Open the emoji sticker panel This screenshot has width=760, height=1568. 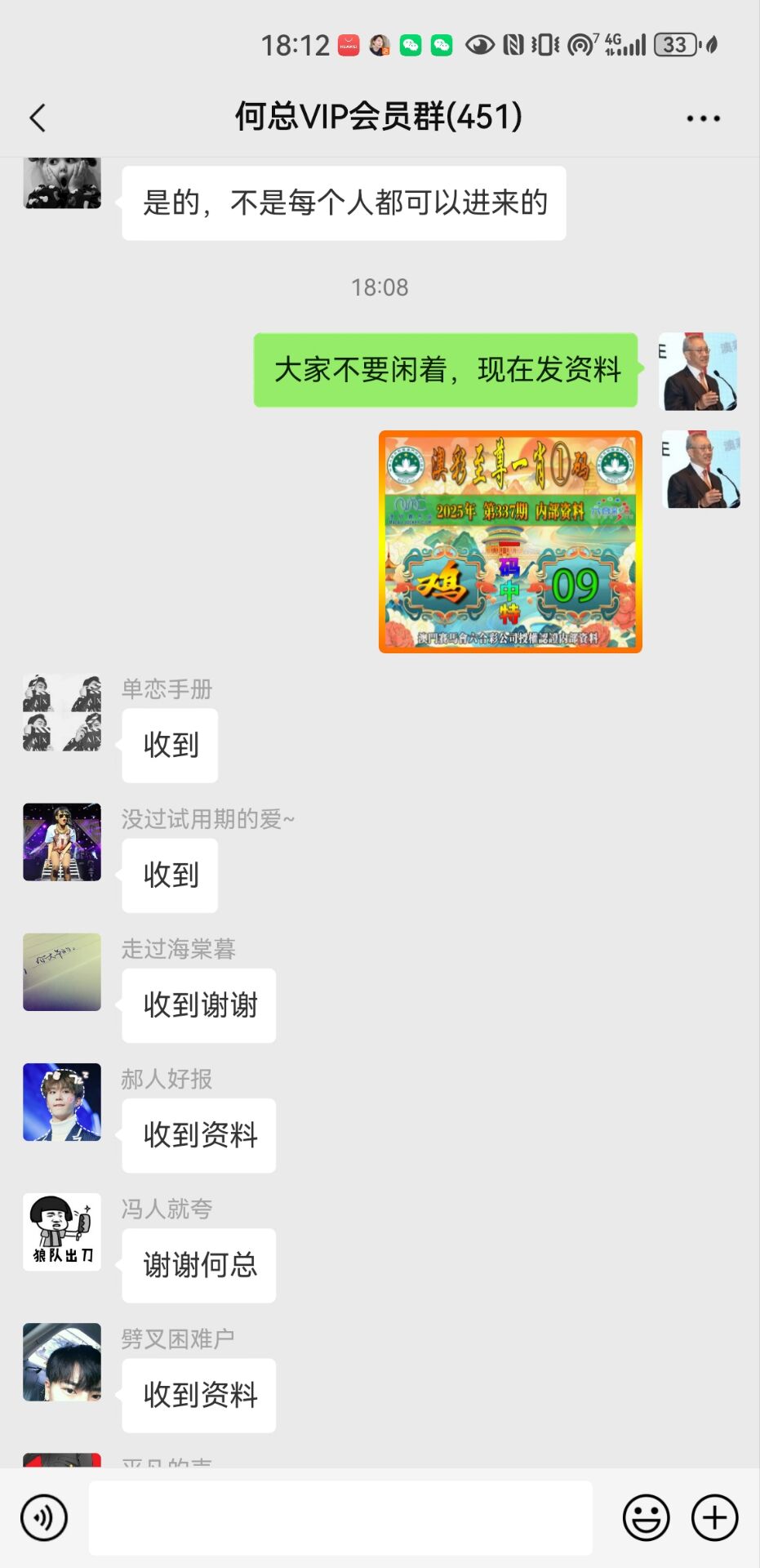point(646,1517)
